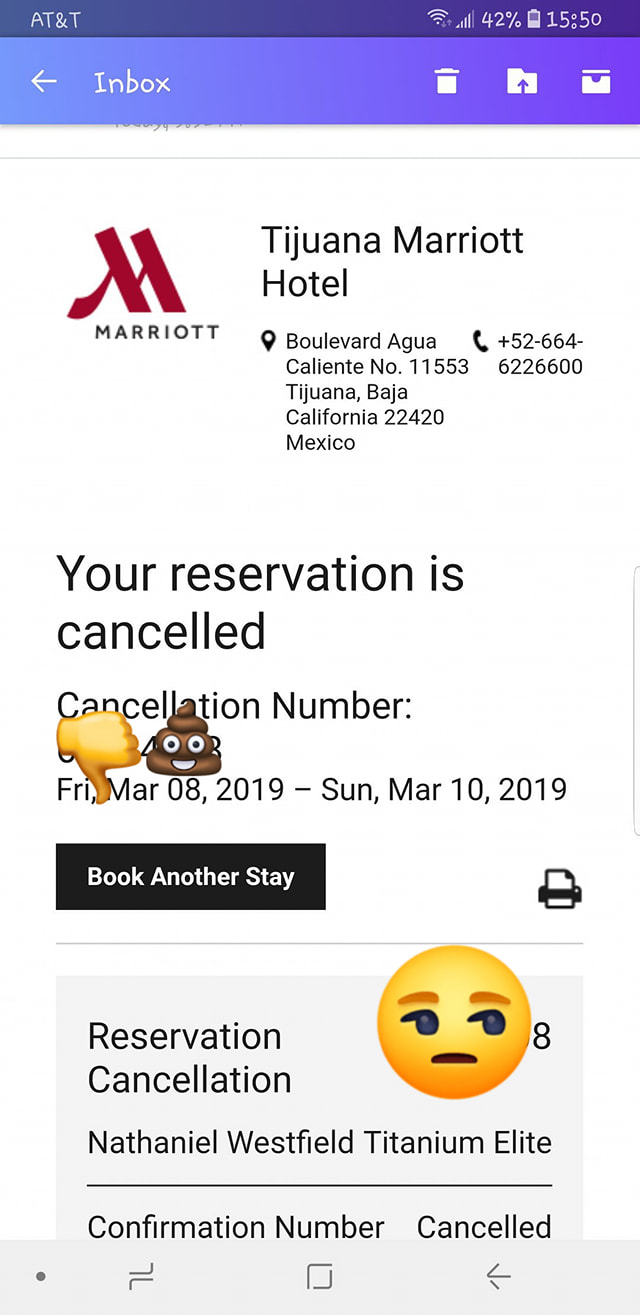Archive this email

(x=596, y=82)
